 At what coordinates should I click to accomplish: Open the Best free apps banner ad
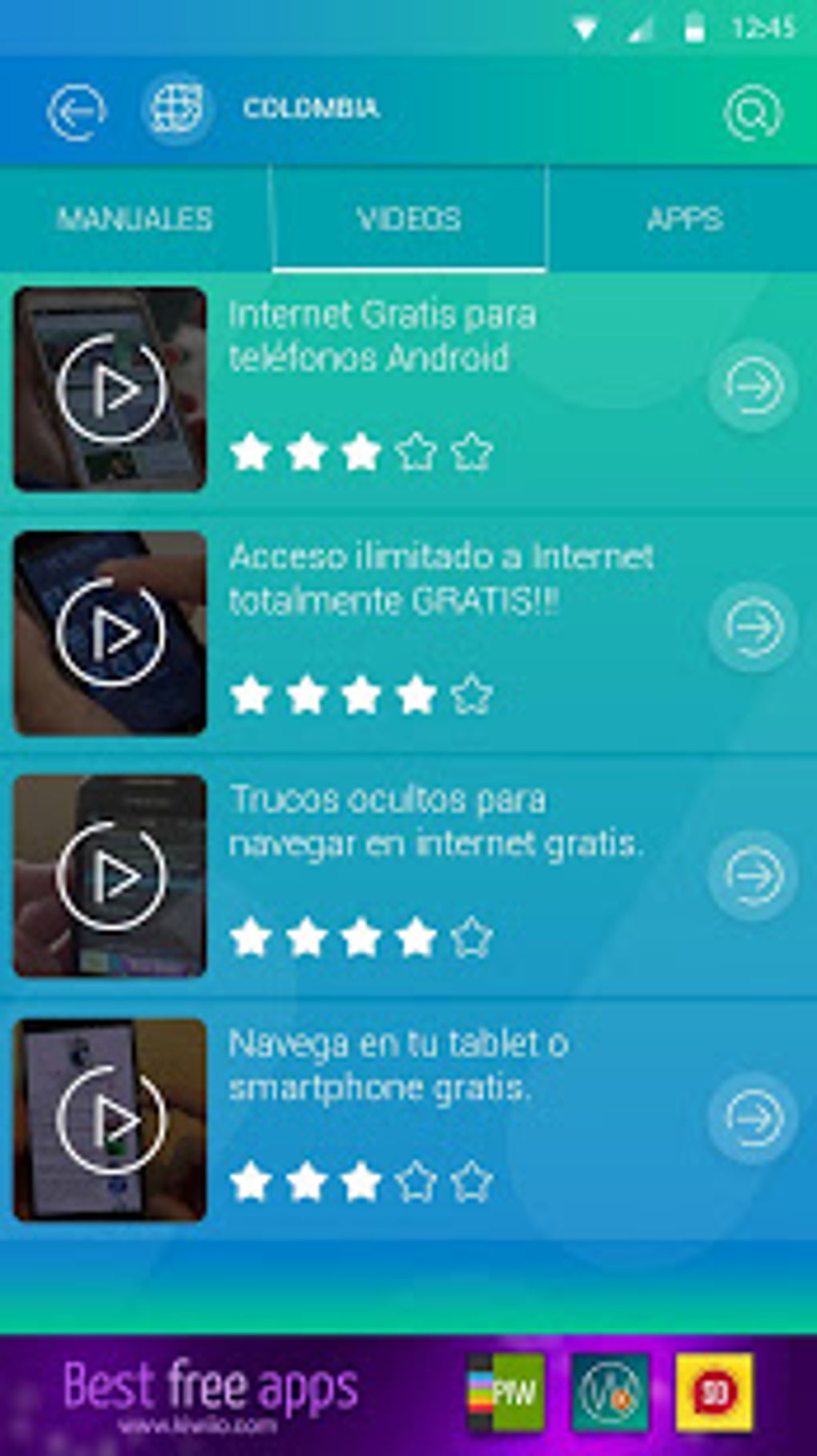coord(408,1394)
